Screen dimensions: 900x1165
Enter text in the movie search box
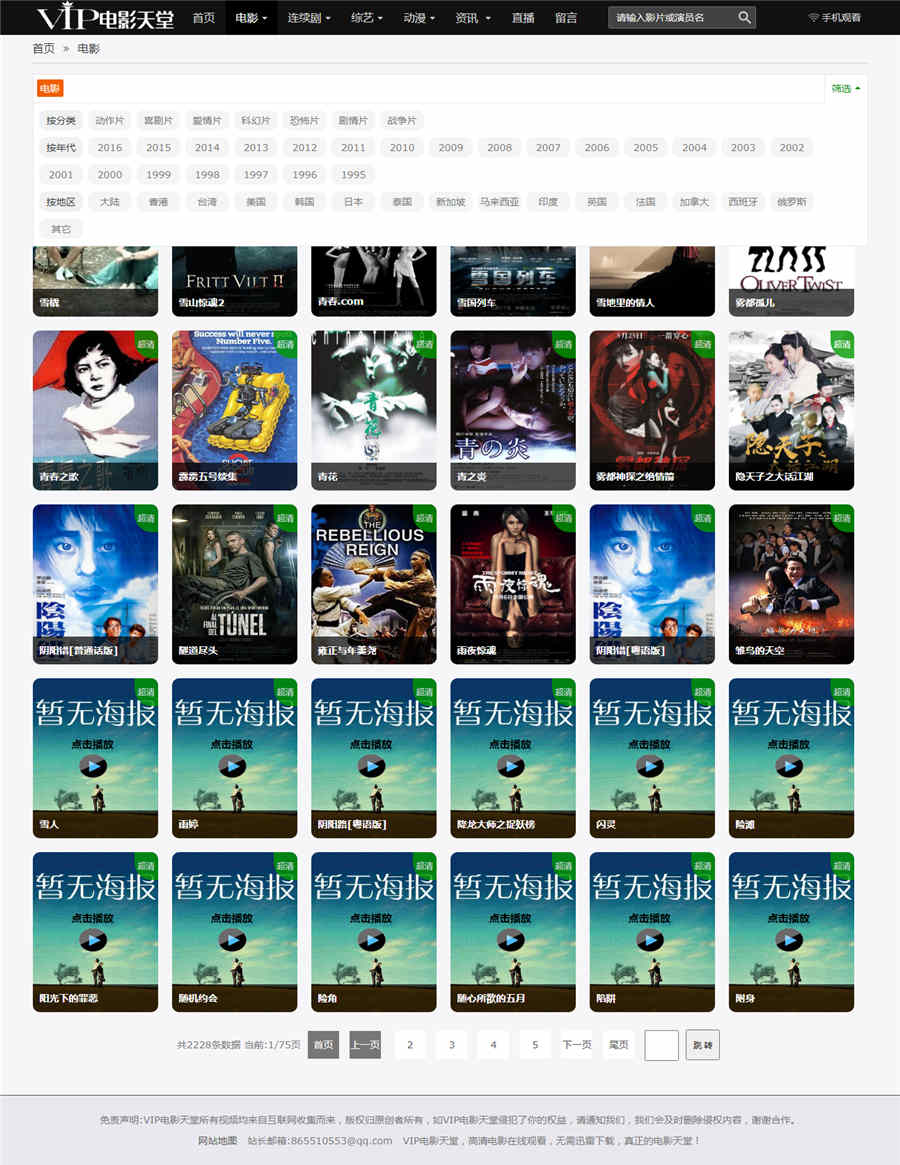tap(672, 17)
